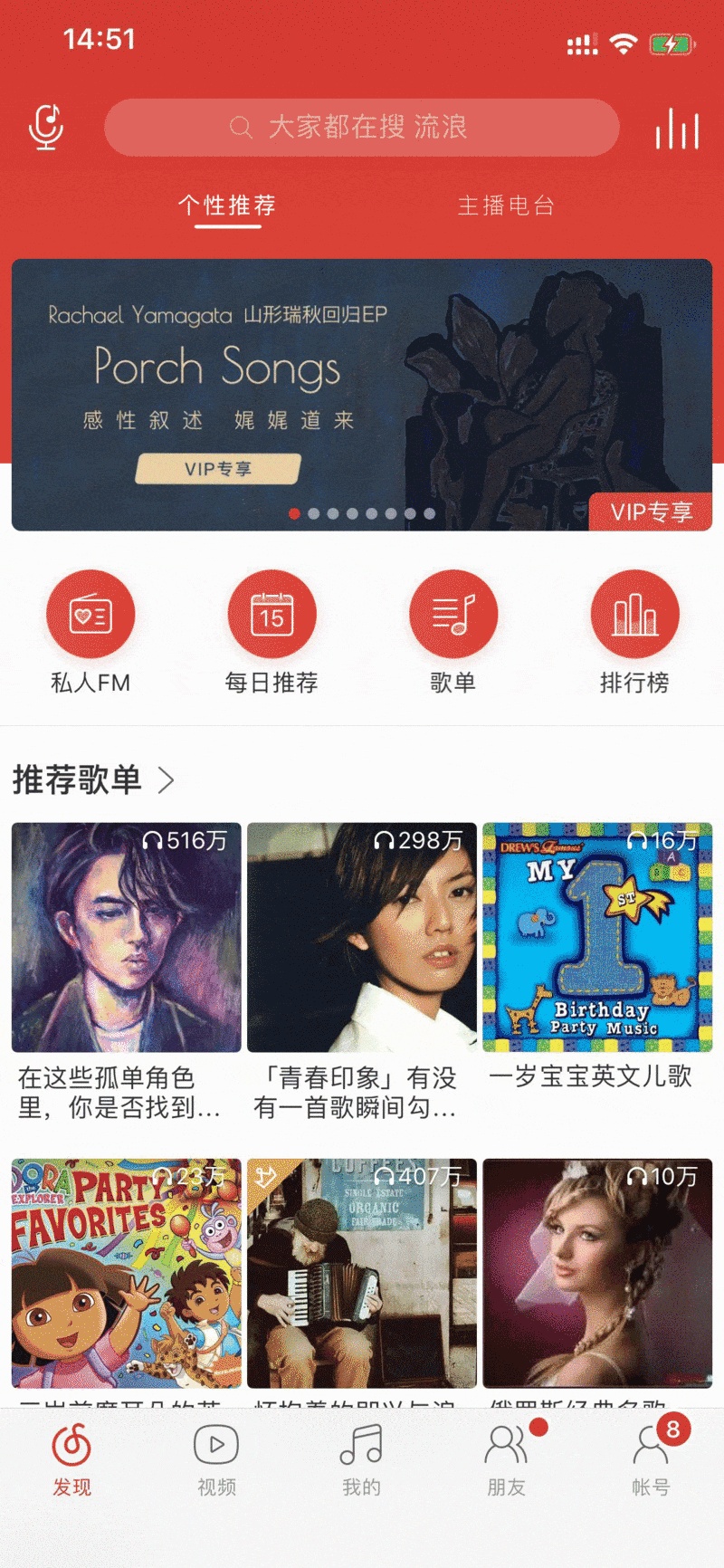Switch to the 主播电台 tab
Viewport: 724px width, 1568px height.
coord(506,206)
